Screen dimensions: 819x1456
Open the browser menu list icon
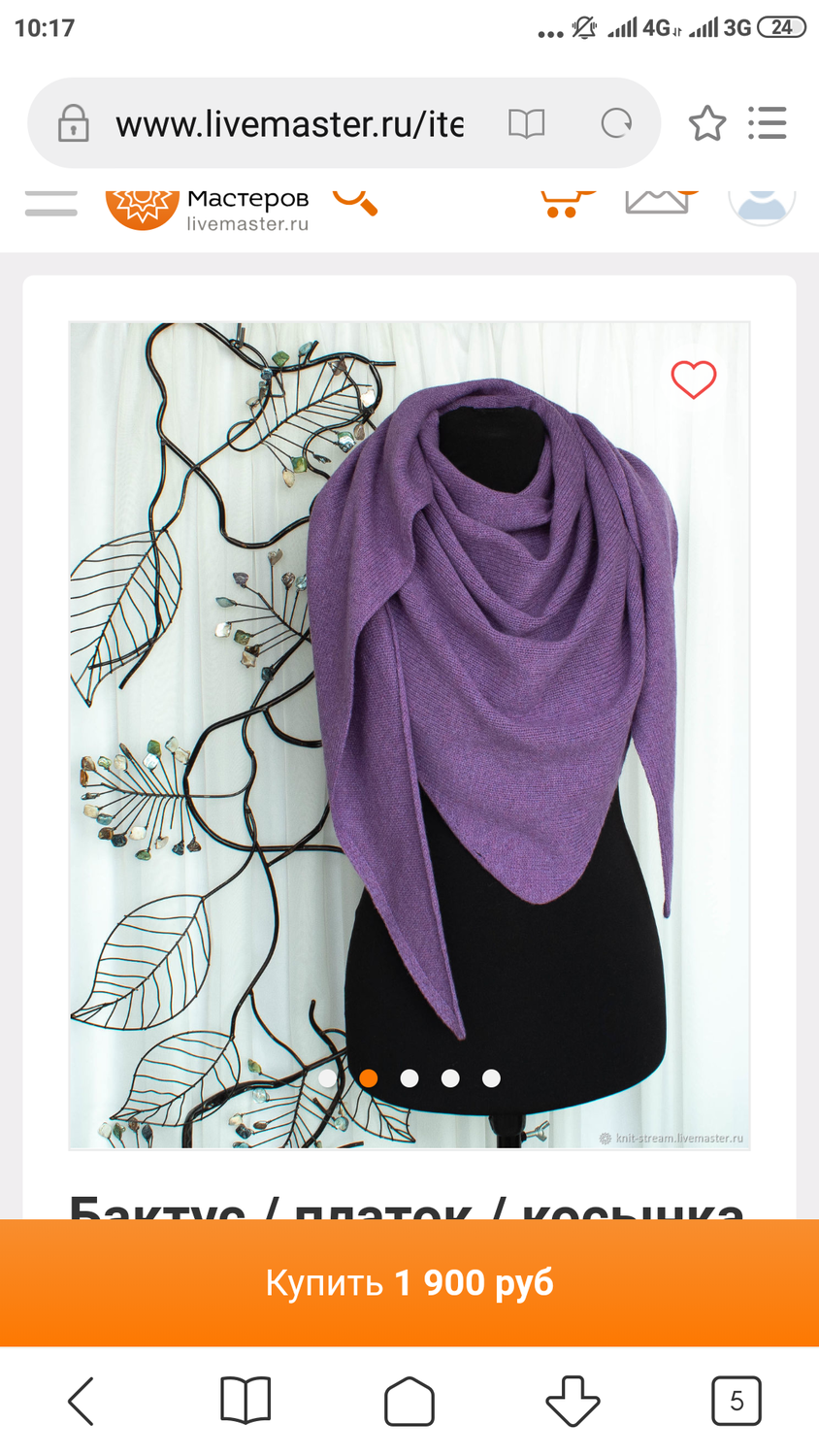pyautogui.click(x=768, y=123)
